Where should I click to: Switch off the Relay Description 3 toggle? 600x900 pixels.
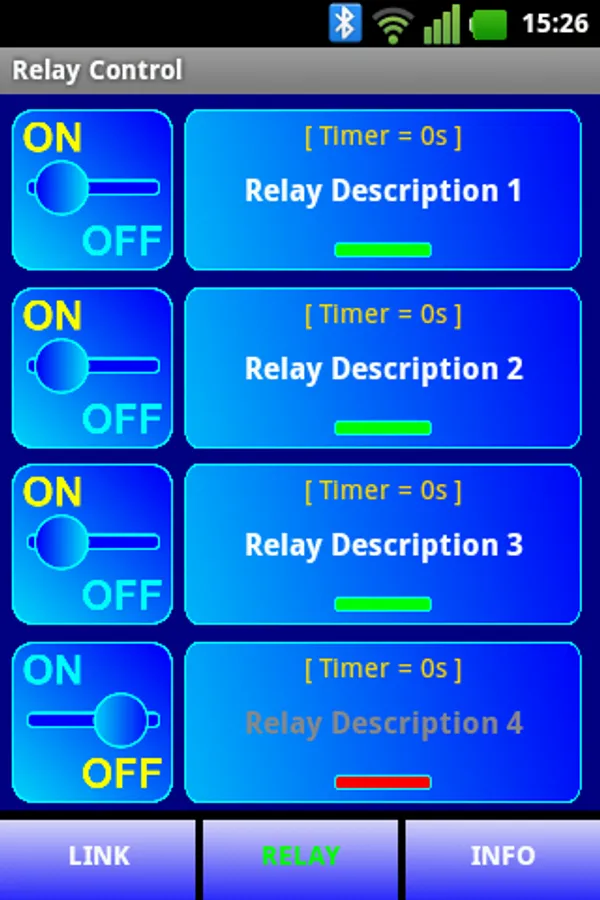pyautogui.click(x=92, y=544)
